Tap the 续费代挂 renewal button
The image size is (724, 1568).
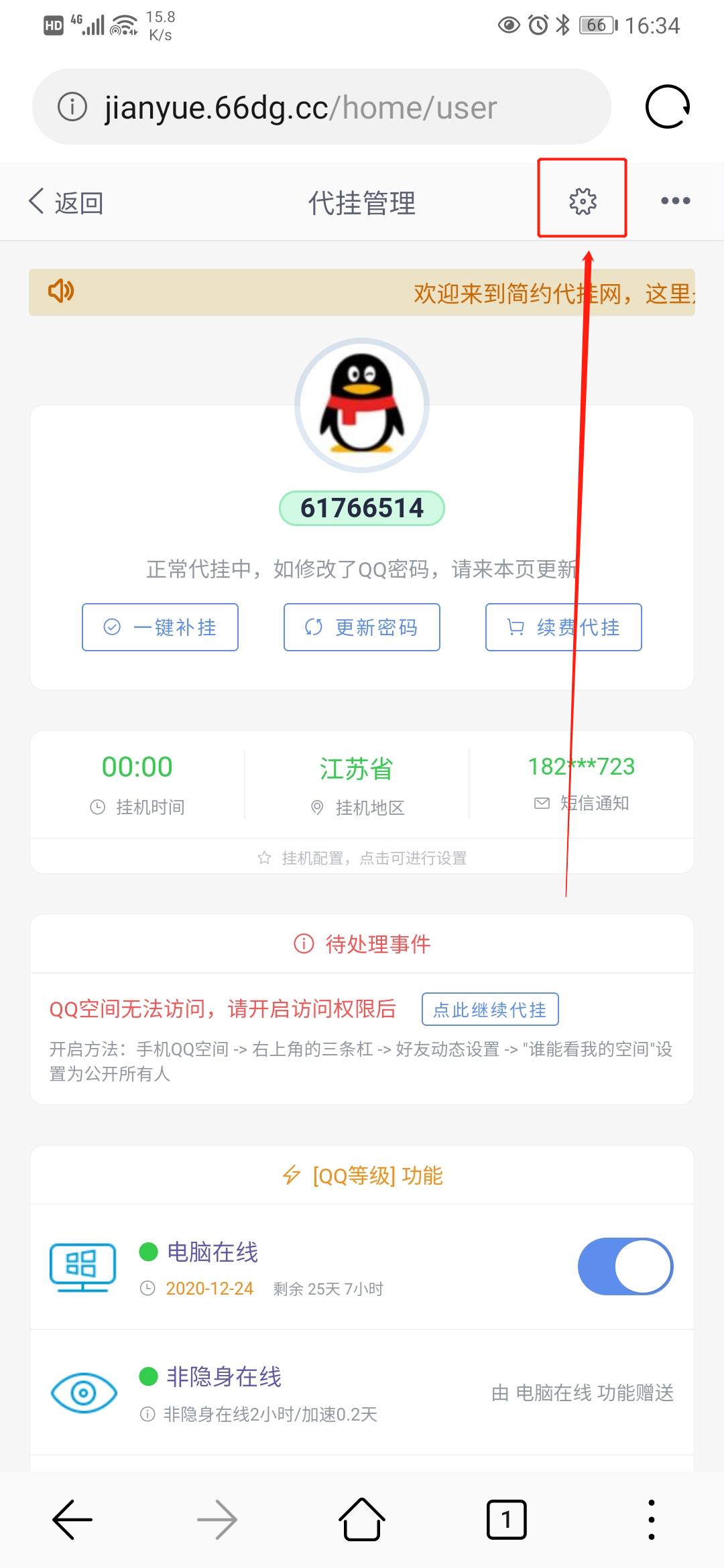(564, 627)
